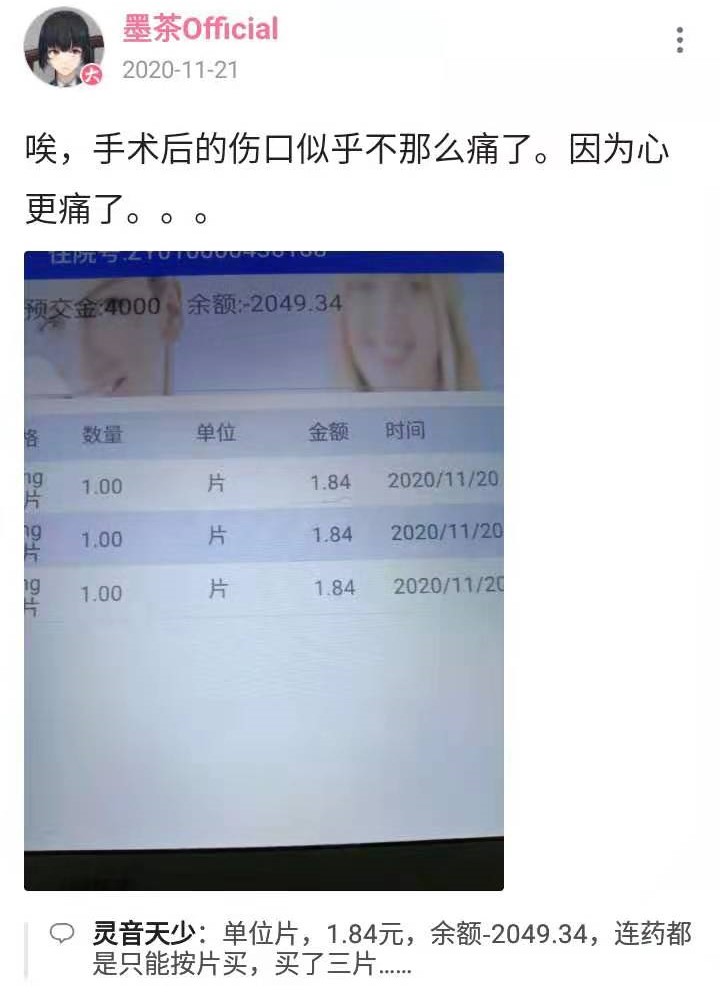Open the post's three-dot overflow menu
Screen dimensions: 720x994
[x=680, y=40]
